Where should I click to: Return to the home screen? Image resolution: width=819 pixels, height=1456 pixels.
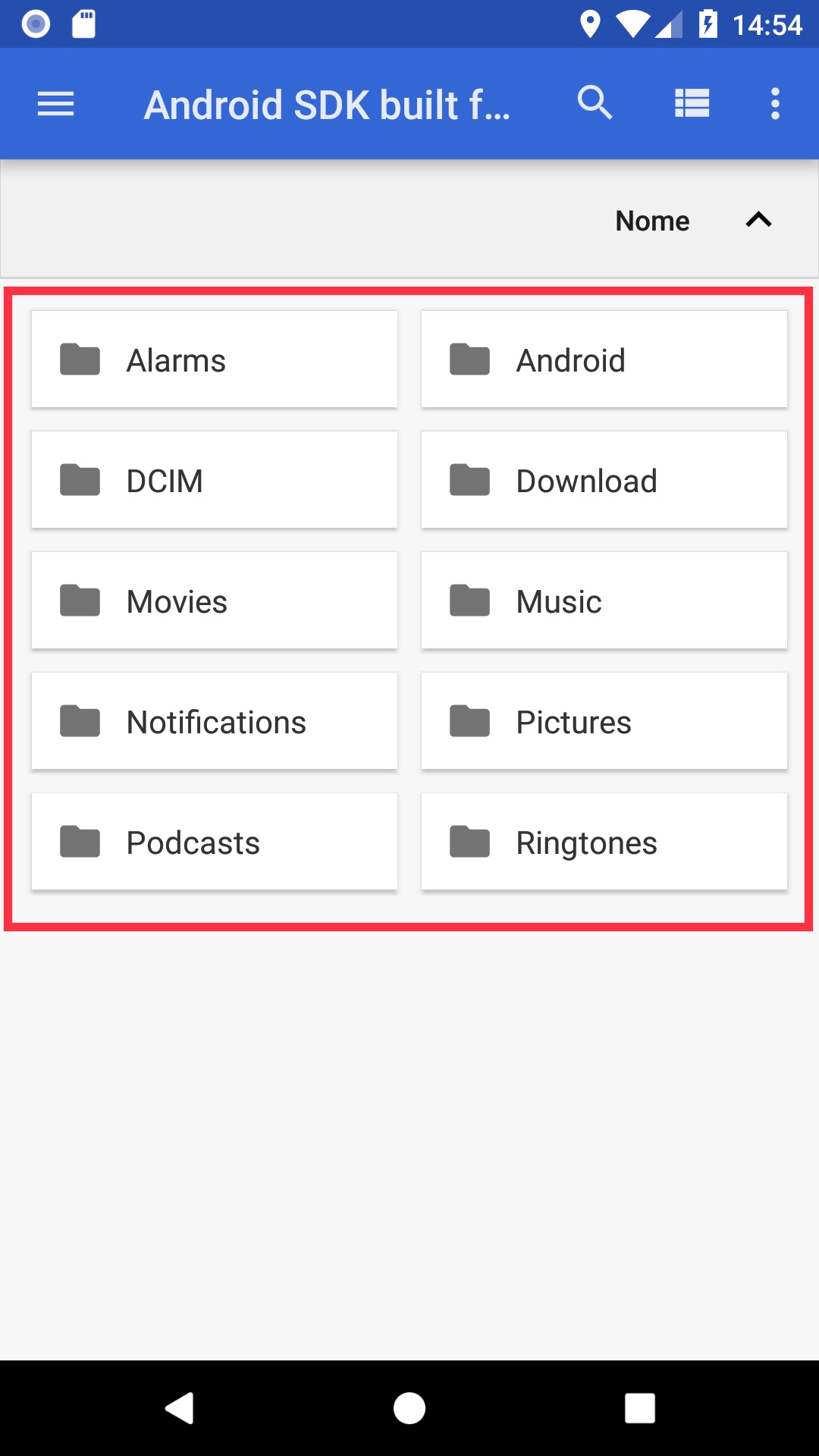[x=409, y=1408]
